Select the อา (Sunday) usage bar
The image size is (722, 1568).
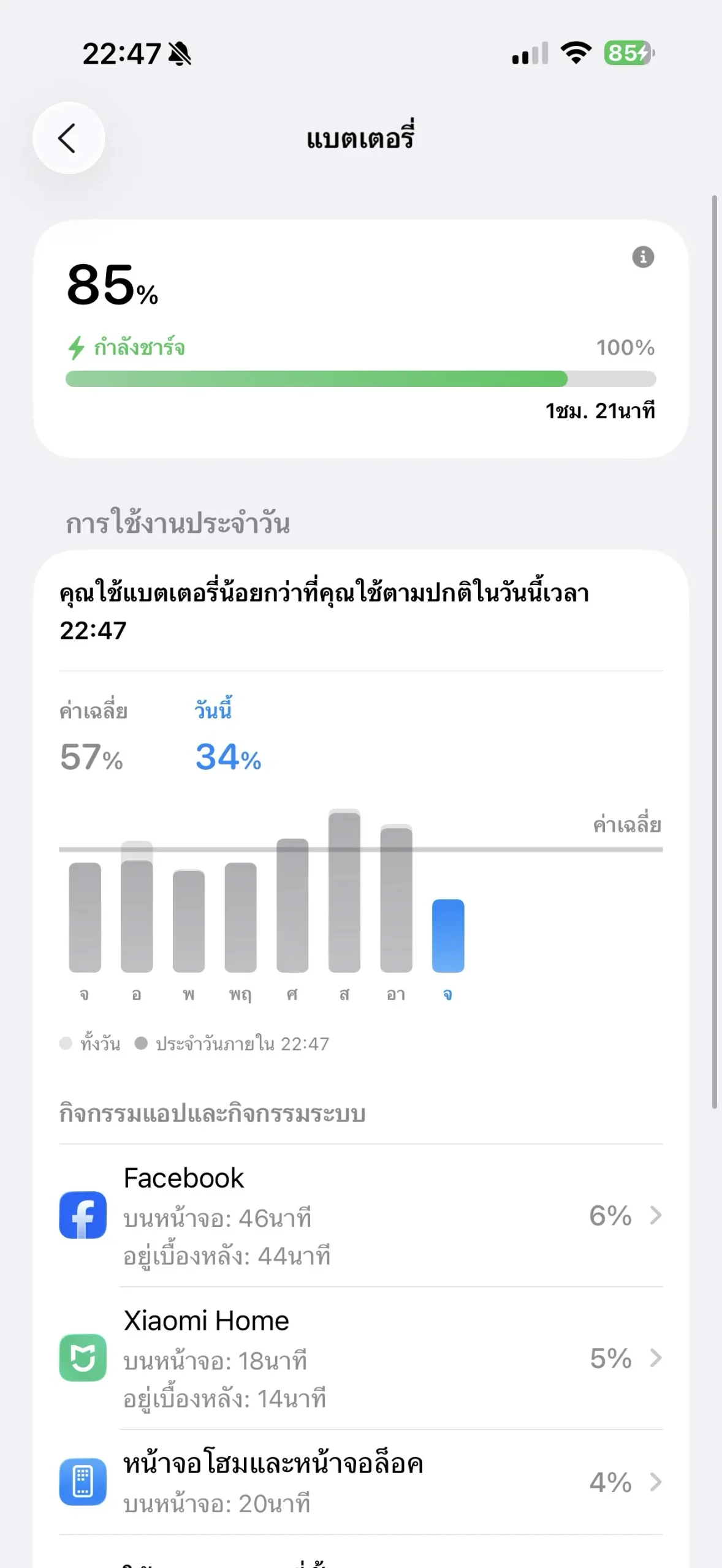point(396,900)
